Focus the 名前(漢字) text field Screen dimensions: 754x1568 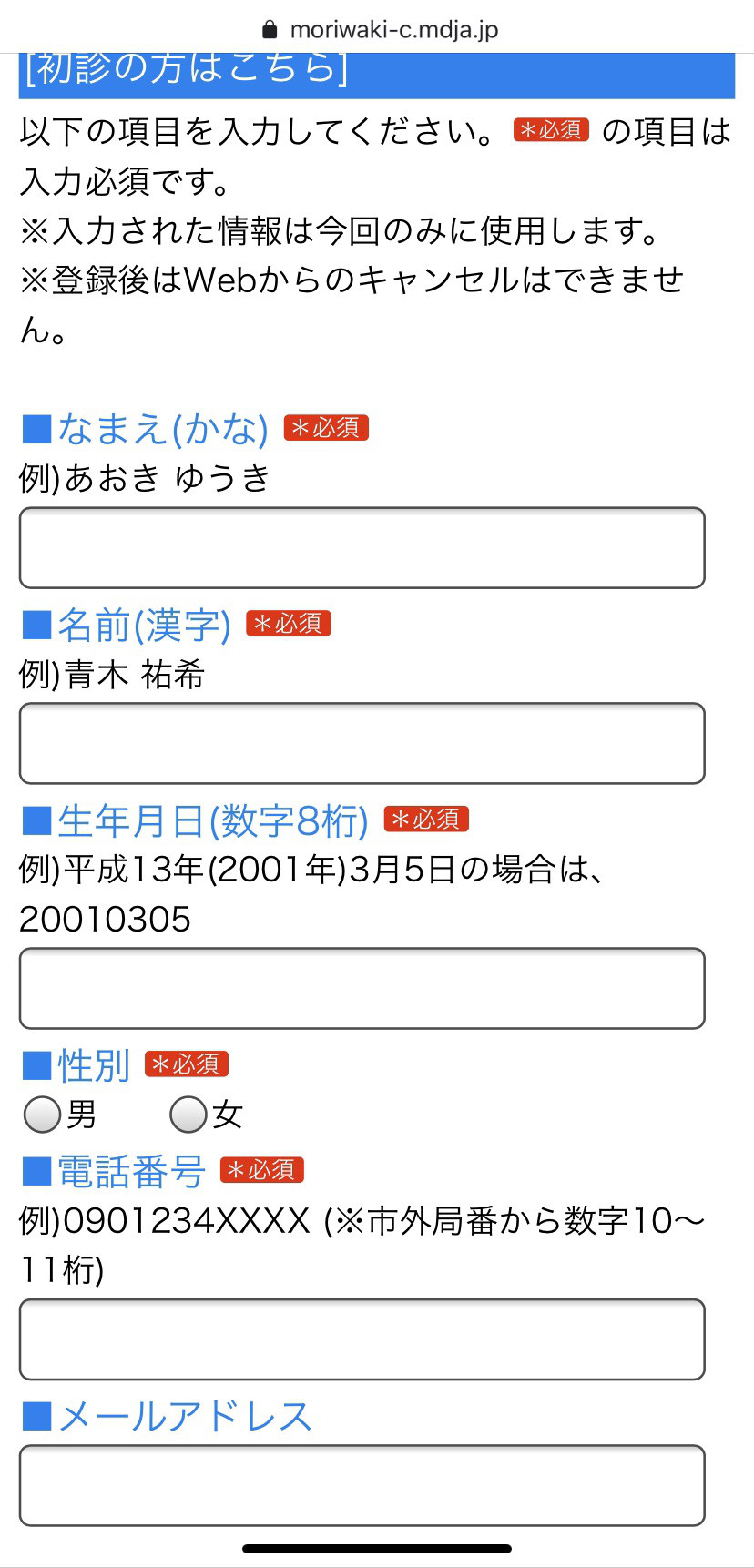(362, 743)
